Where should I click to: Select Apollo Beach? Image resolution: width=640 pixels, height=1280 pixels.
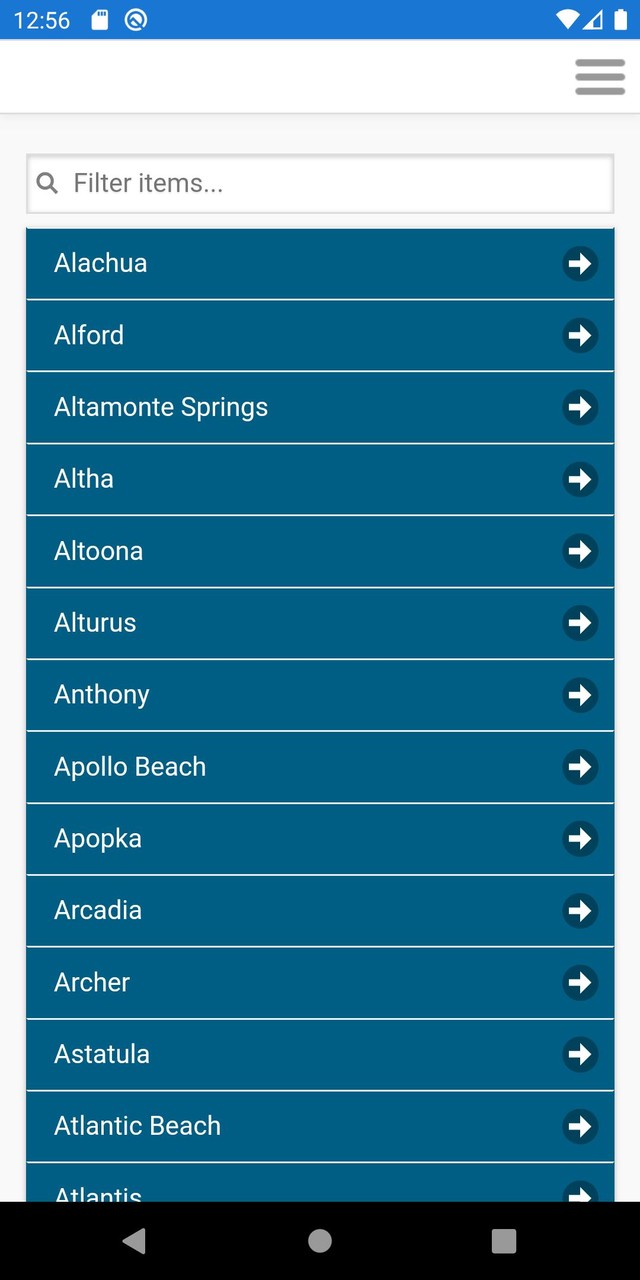320,767
